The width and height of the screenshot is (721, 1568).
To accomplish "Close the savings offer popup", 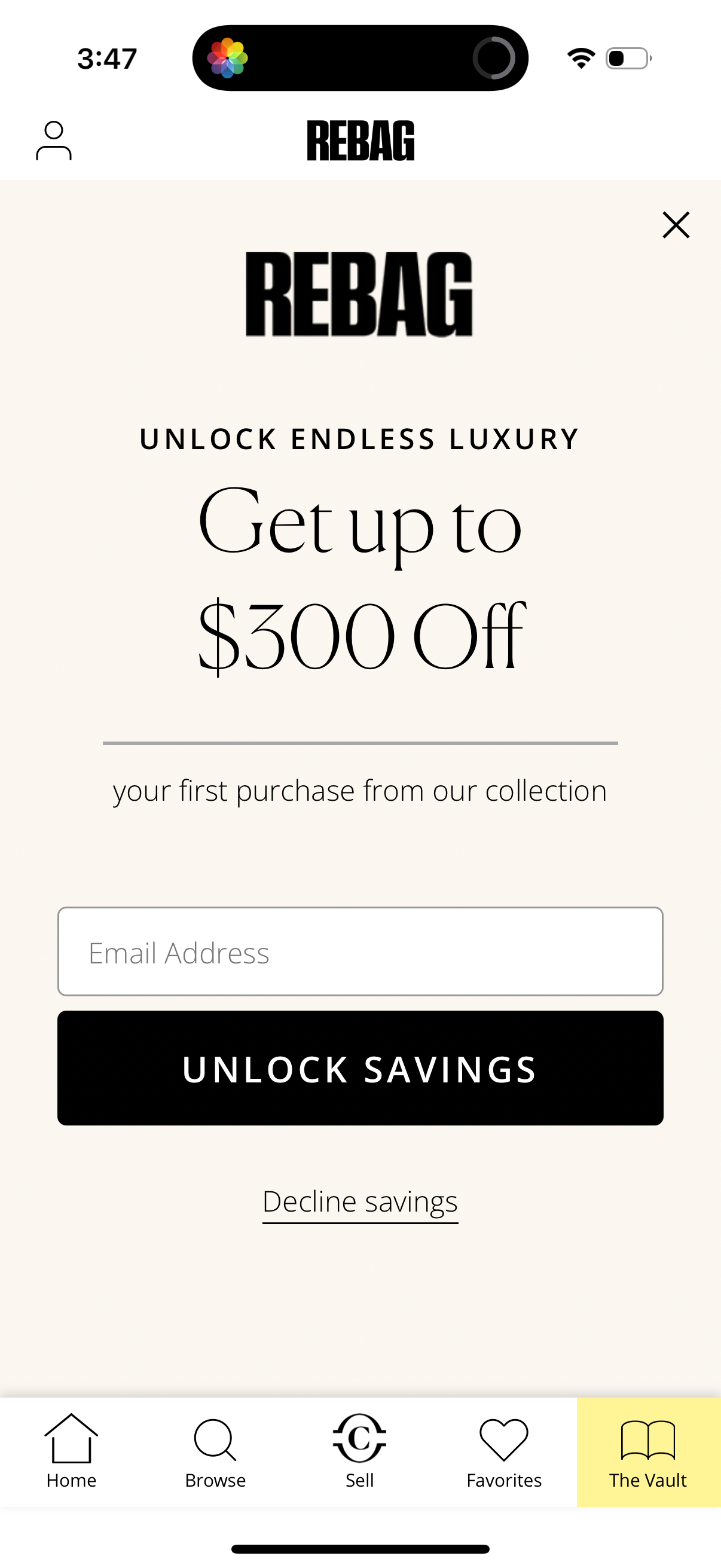I will [676, 225].
